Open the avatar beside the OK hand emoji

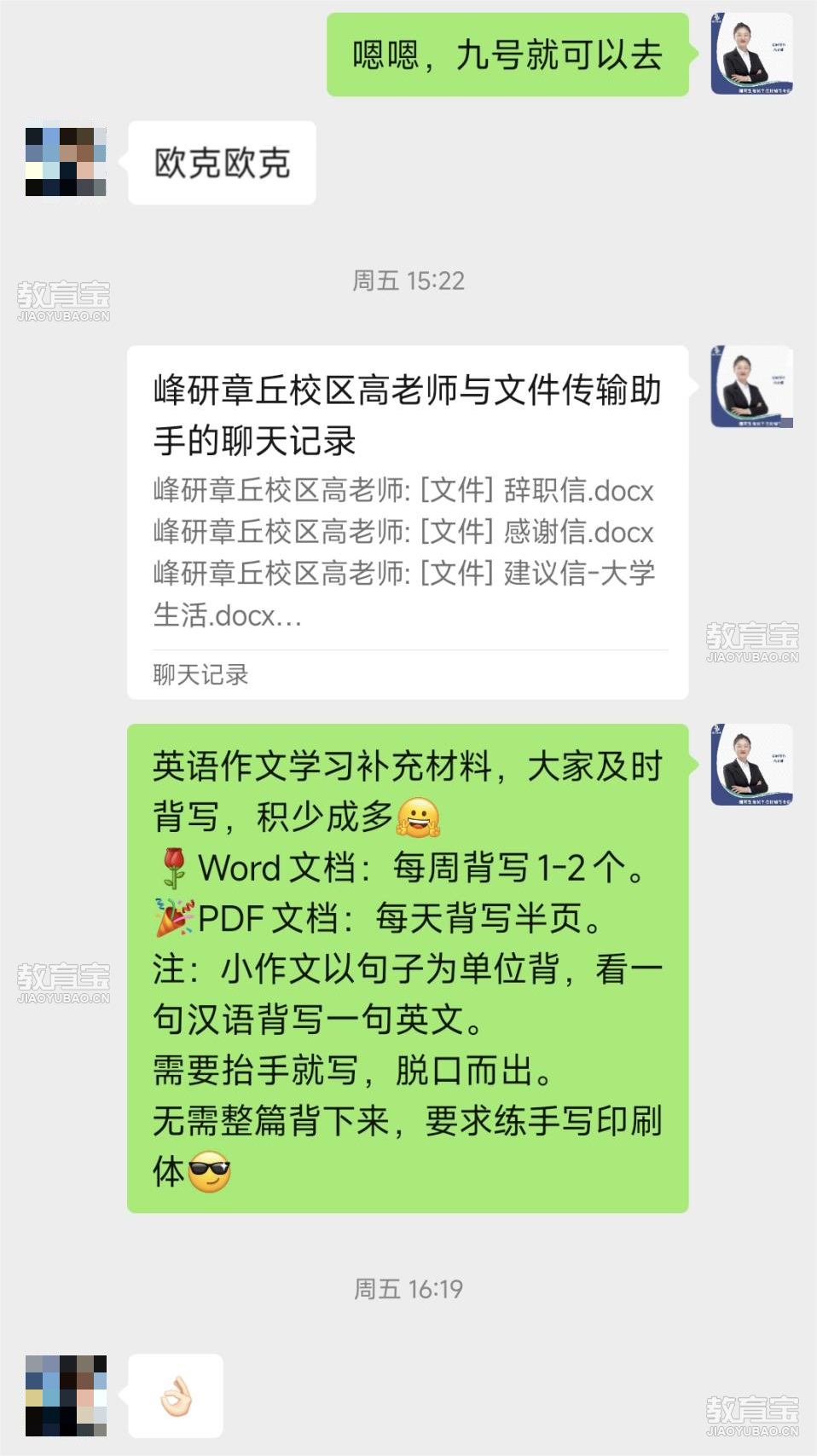pos(66,1395)
